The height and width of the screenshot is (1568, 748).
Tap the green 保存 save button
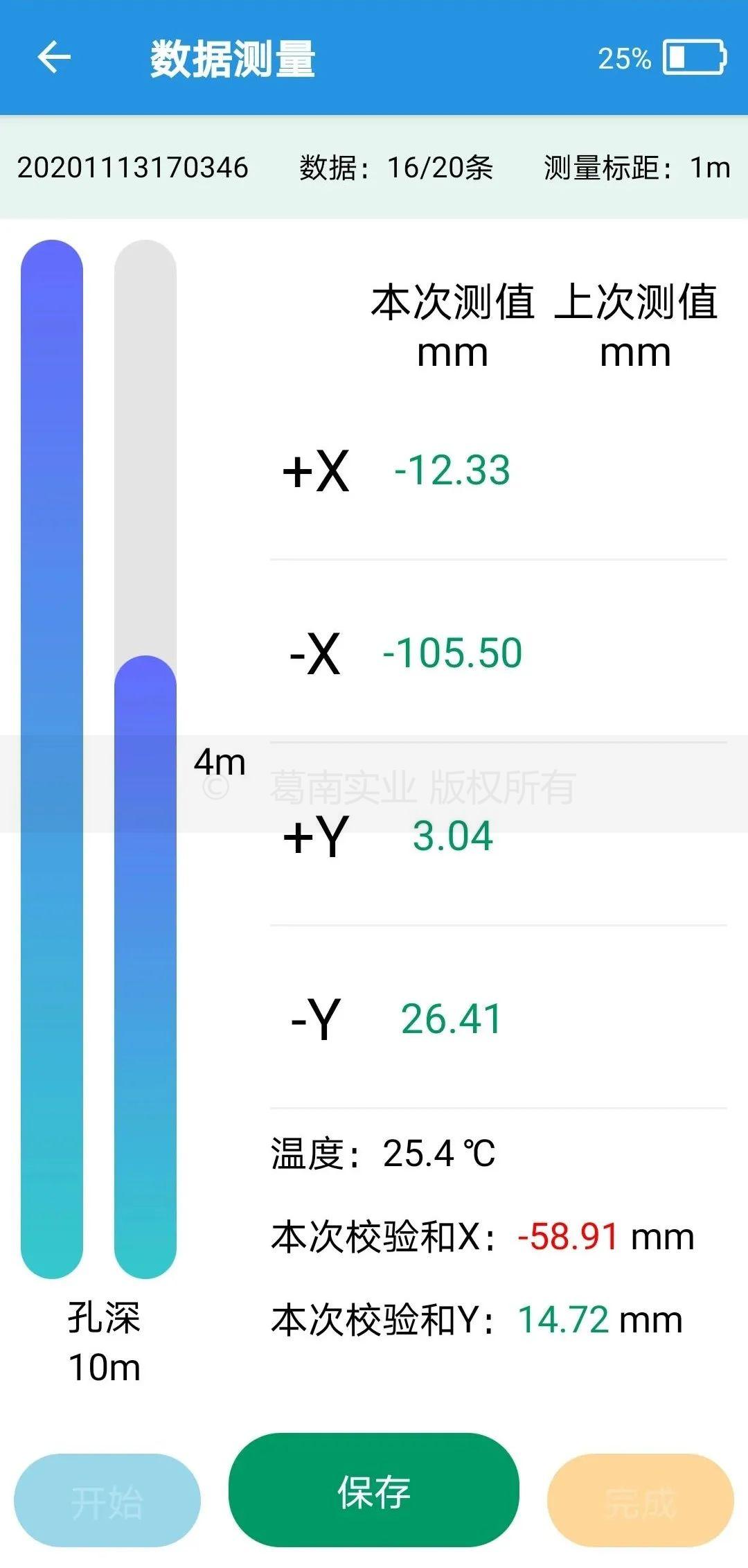click(x=374, y=1490)
